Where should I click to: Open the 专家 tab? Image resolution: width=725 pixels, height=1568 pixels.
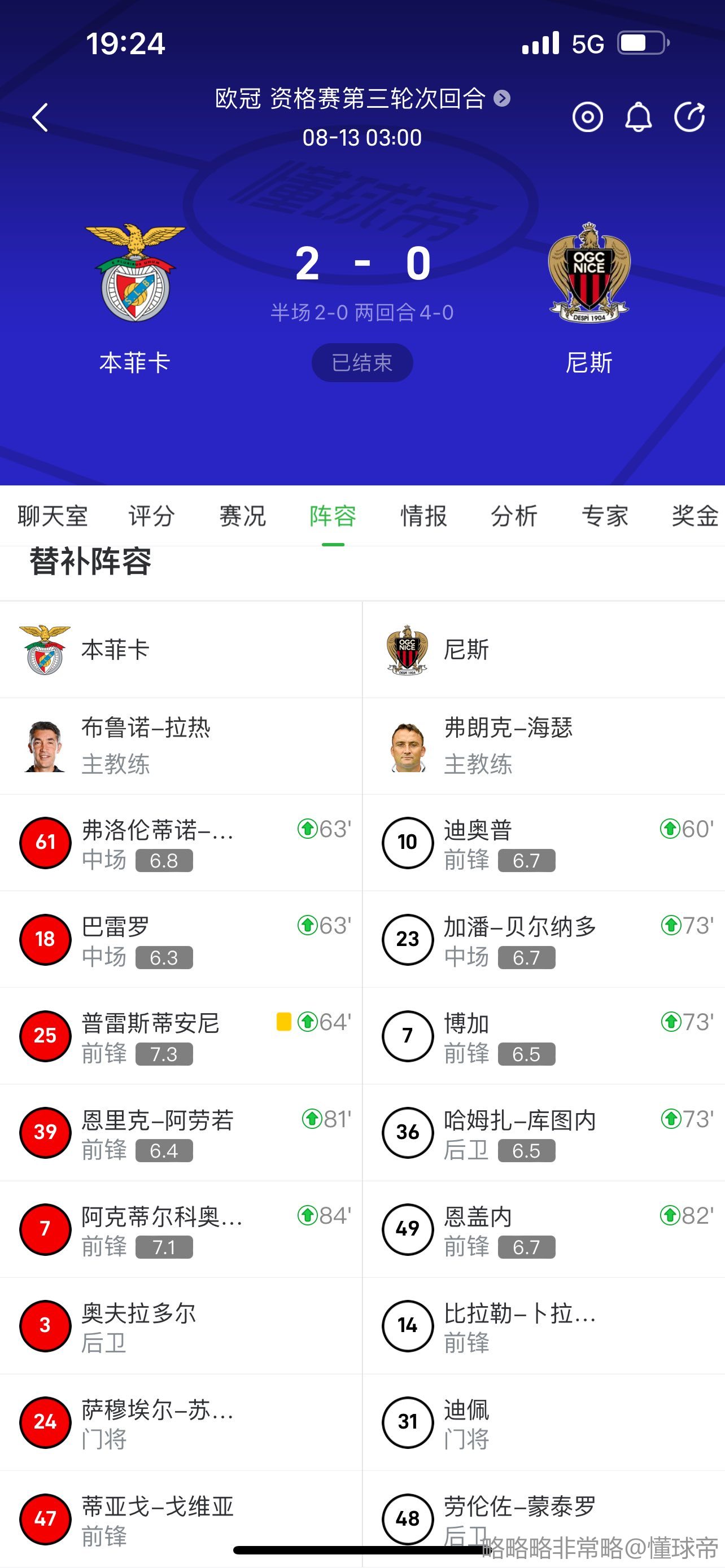pyautogui.click(x=605, y=516)
